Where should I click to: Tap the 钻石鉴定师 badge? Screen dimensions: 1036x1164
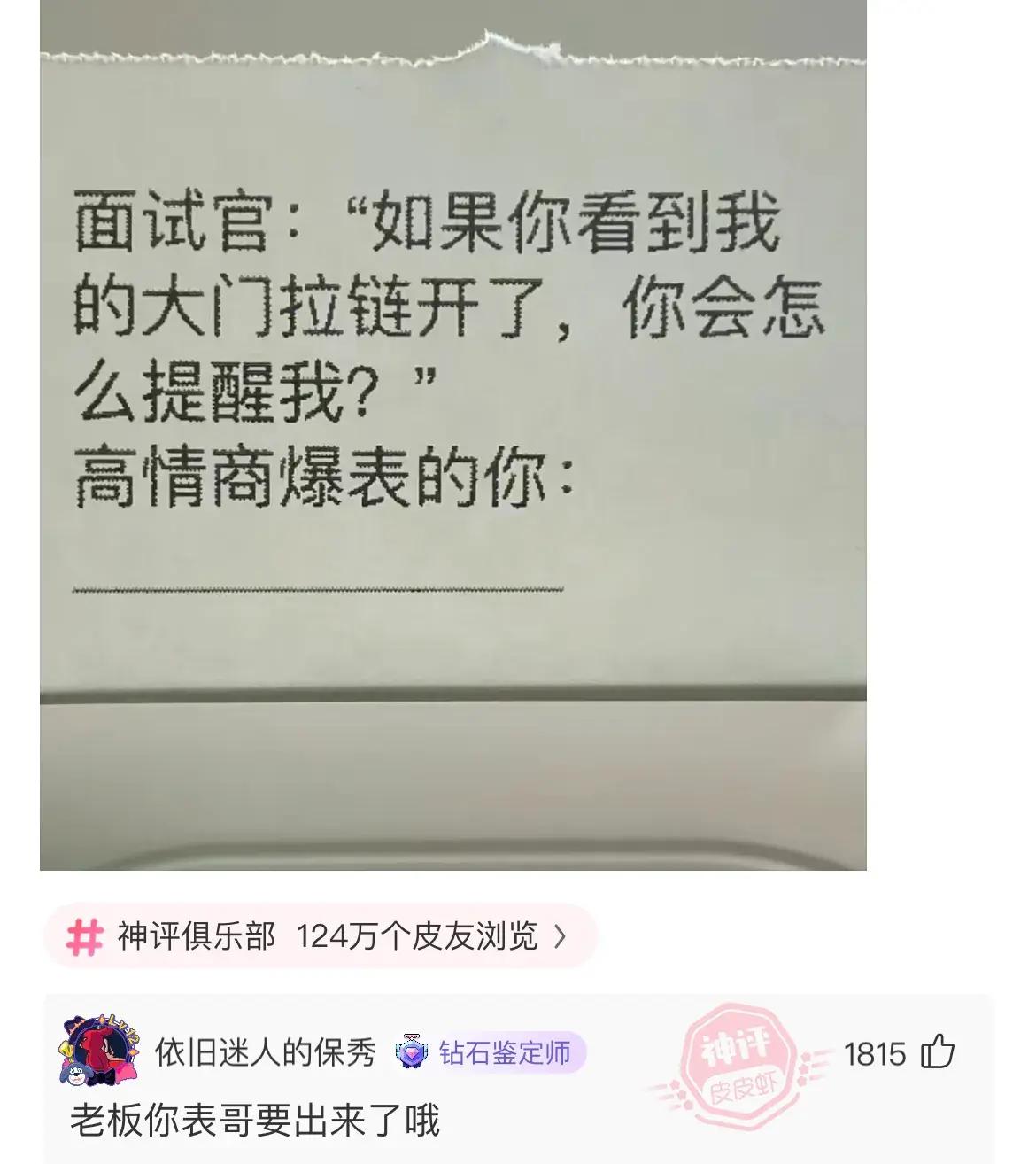pyautogui.click(x=490, y=1053)
